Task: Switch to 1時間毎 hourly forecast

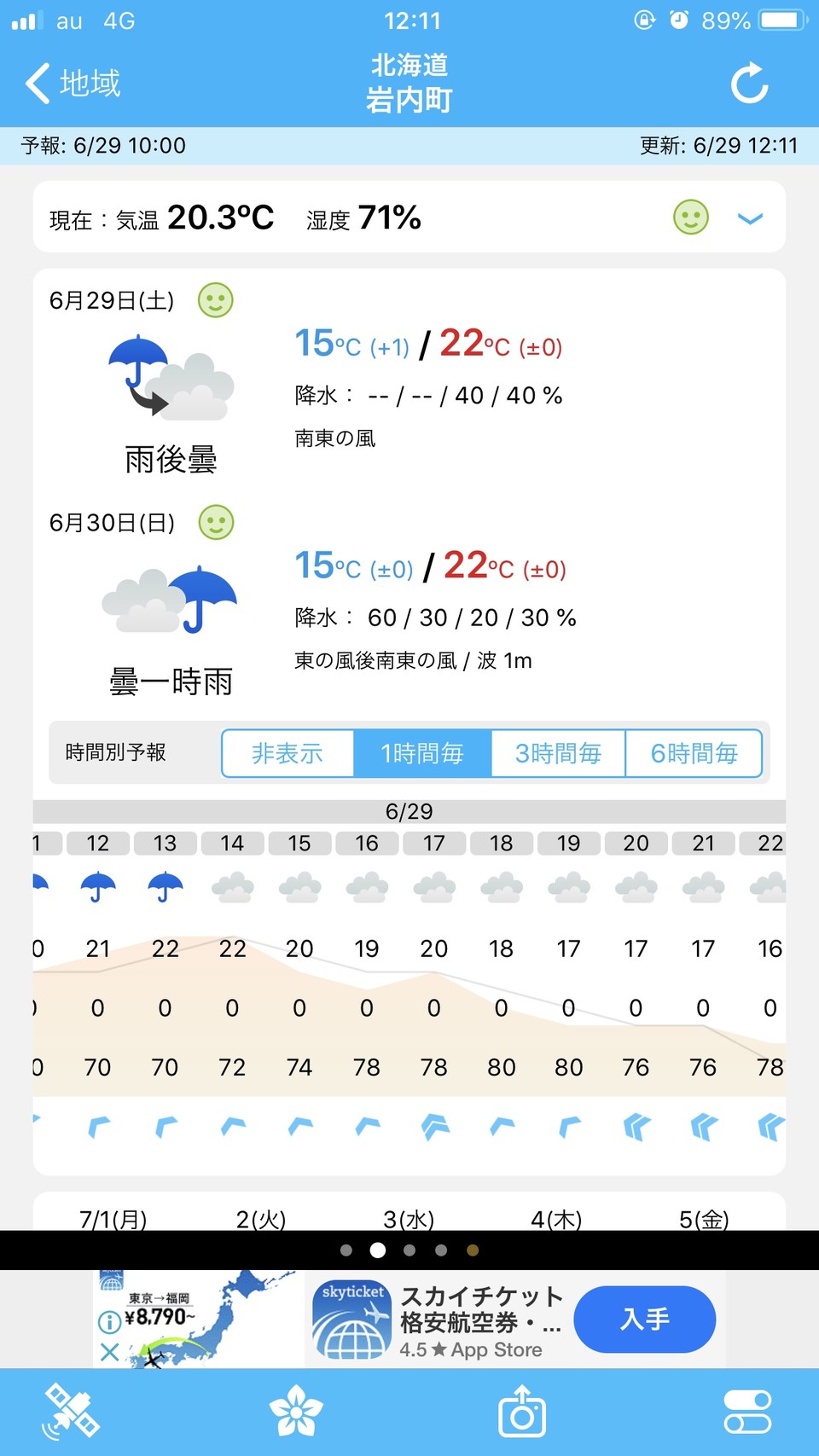Action: coord(422,753)
